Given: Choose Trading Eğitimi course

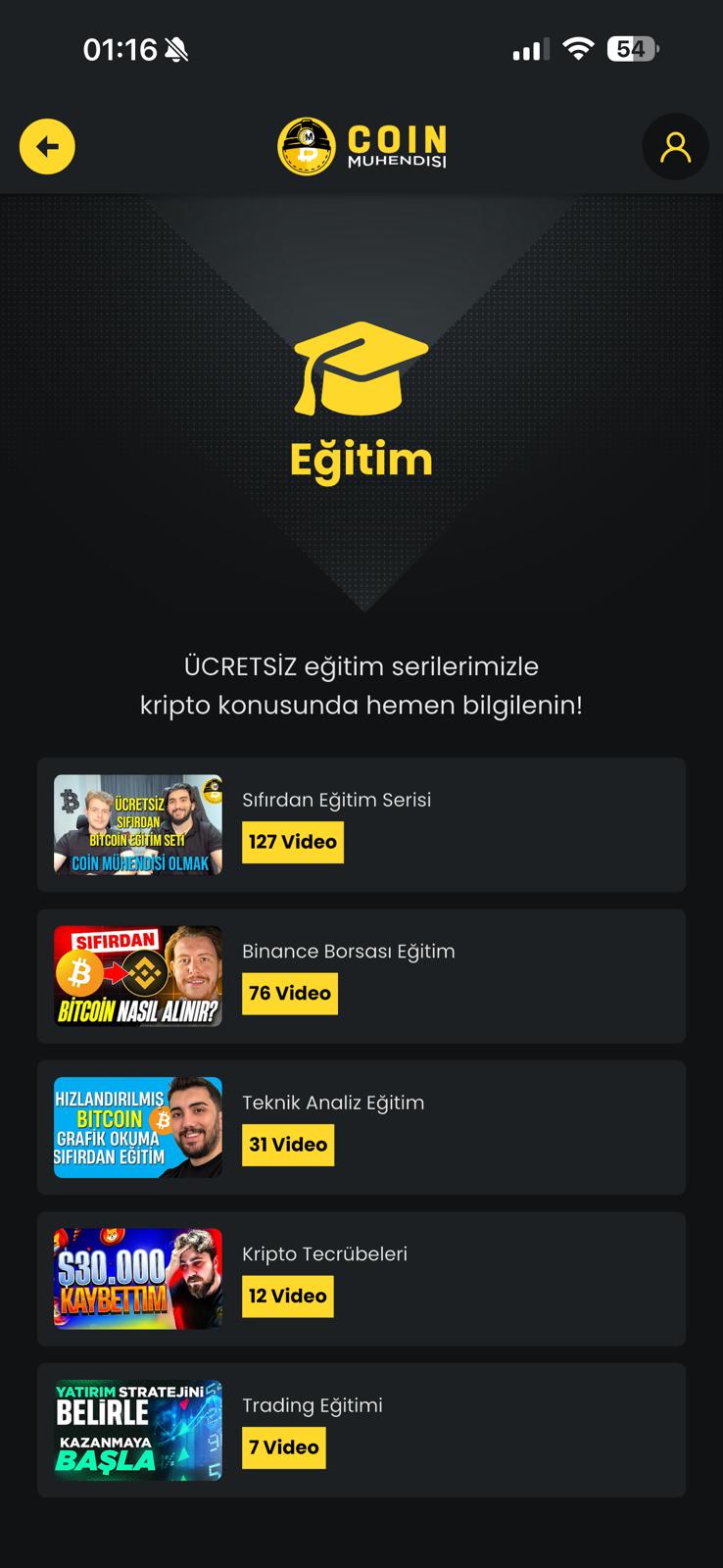Looking at the screenshot, I should click(361, 1430).
